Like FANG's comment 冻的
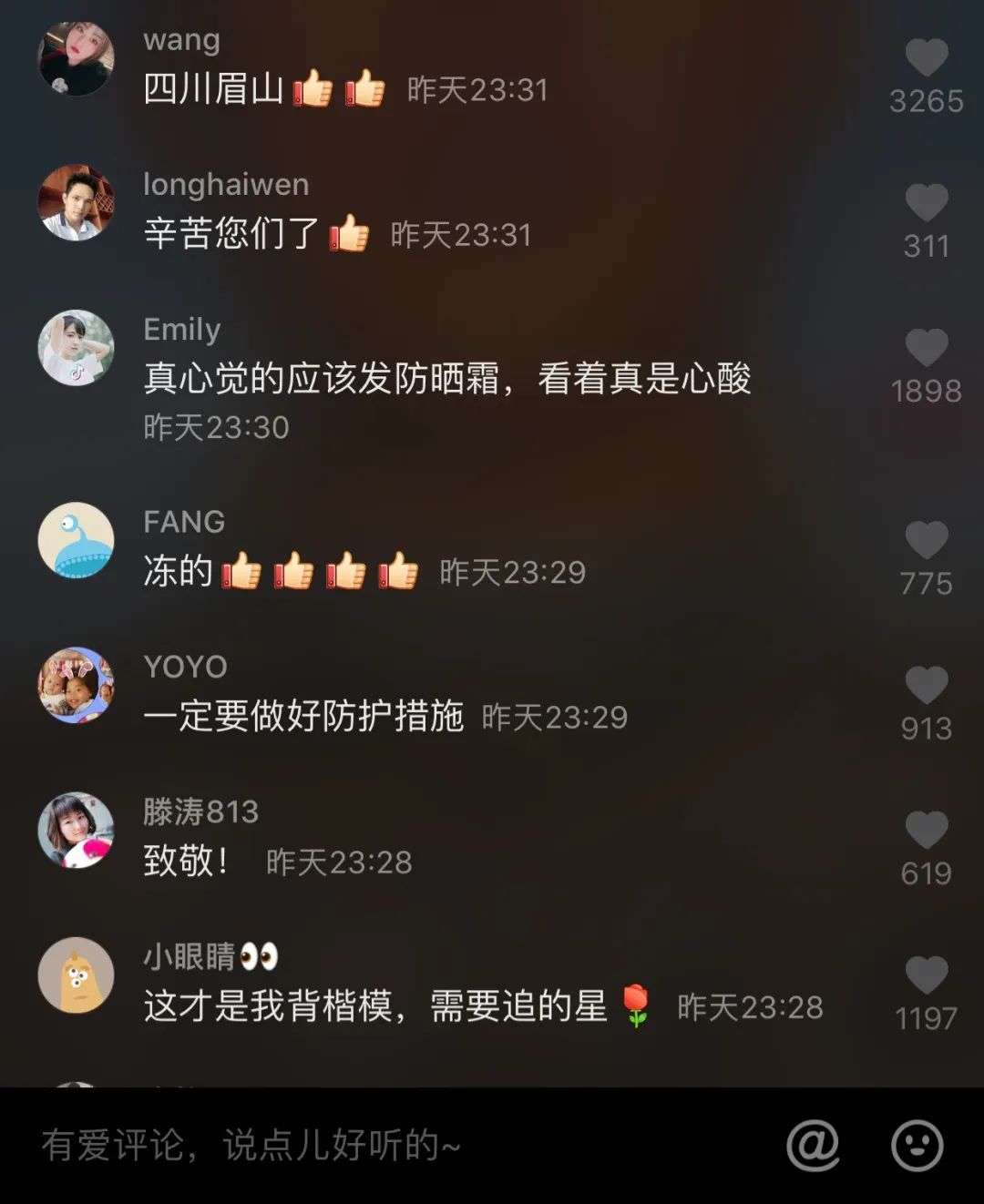This screenshot has height=1204, width=984. coord(926,540)
